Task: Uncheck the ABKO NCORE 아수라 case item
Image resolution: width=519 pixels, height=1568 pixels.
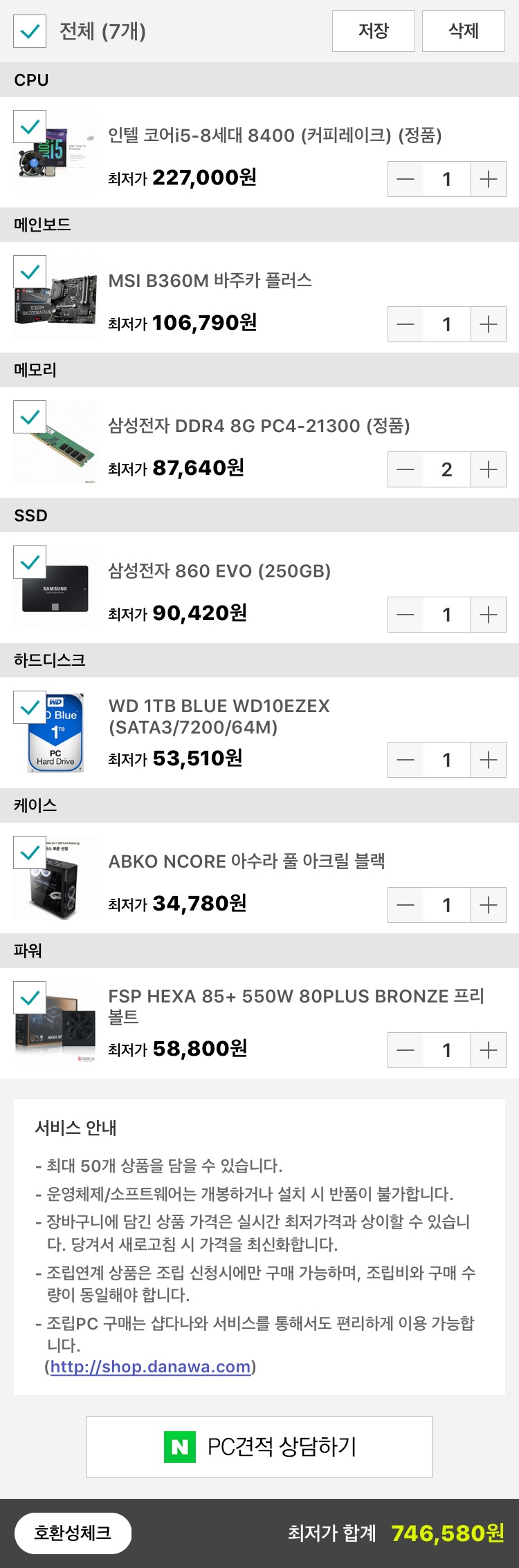Action: pos(30,852)
